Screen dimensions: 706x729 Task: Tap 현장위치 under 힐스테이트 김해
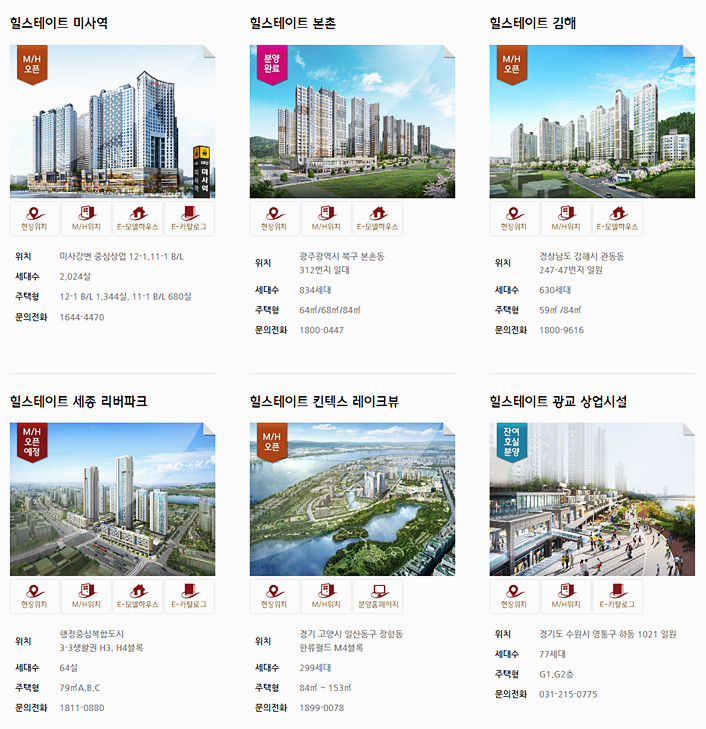[x=514, y=218]
